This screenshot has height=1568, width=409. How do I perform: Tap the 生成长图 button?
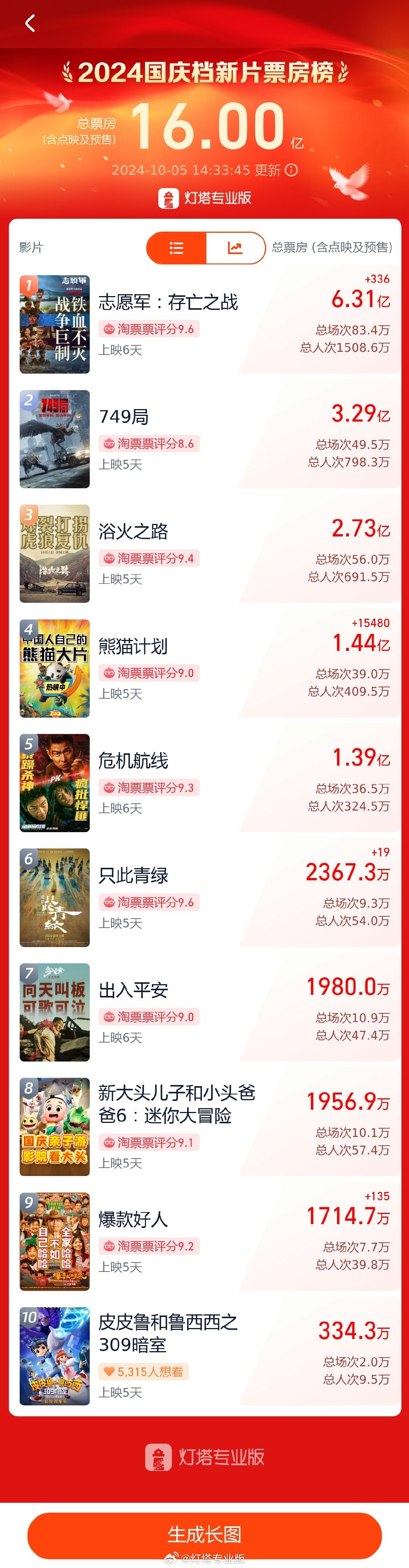click(204, 1534)
